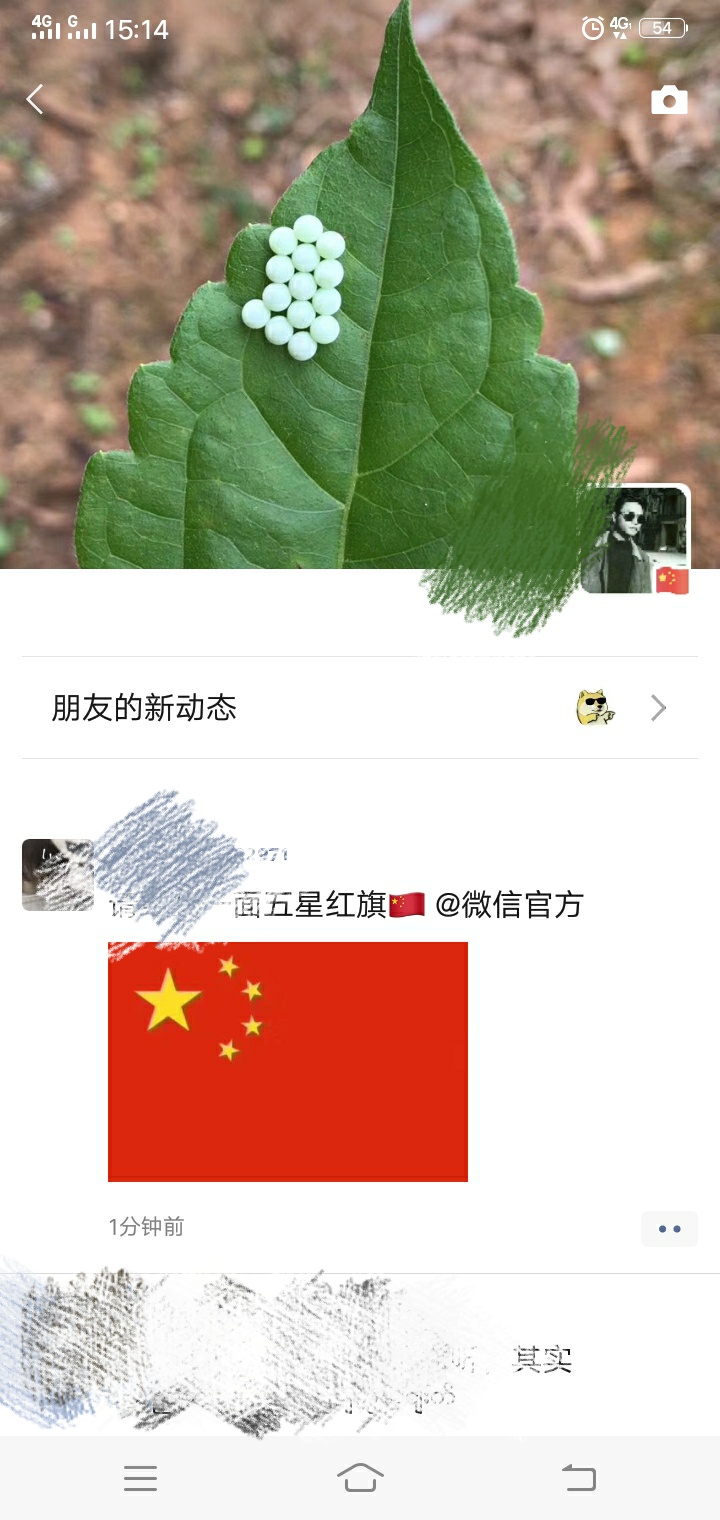720x1520 pixels.
Task: Open the five-star red flag image in the post
Action: [x=287, y=1060]
